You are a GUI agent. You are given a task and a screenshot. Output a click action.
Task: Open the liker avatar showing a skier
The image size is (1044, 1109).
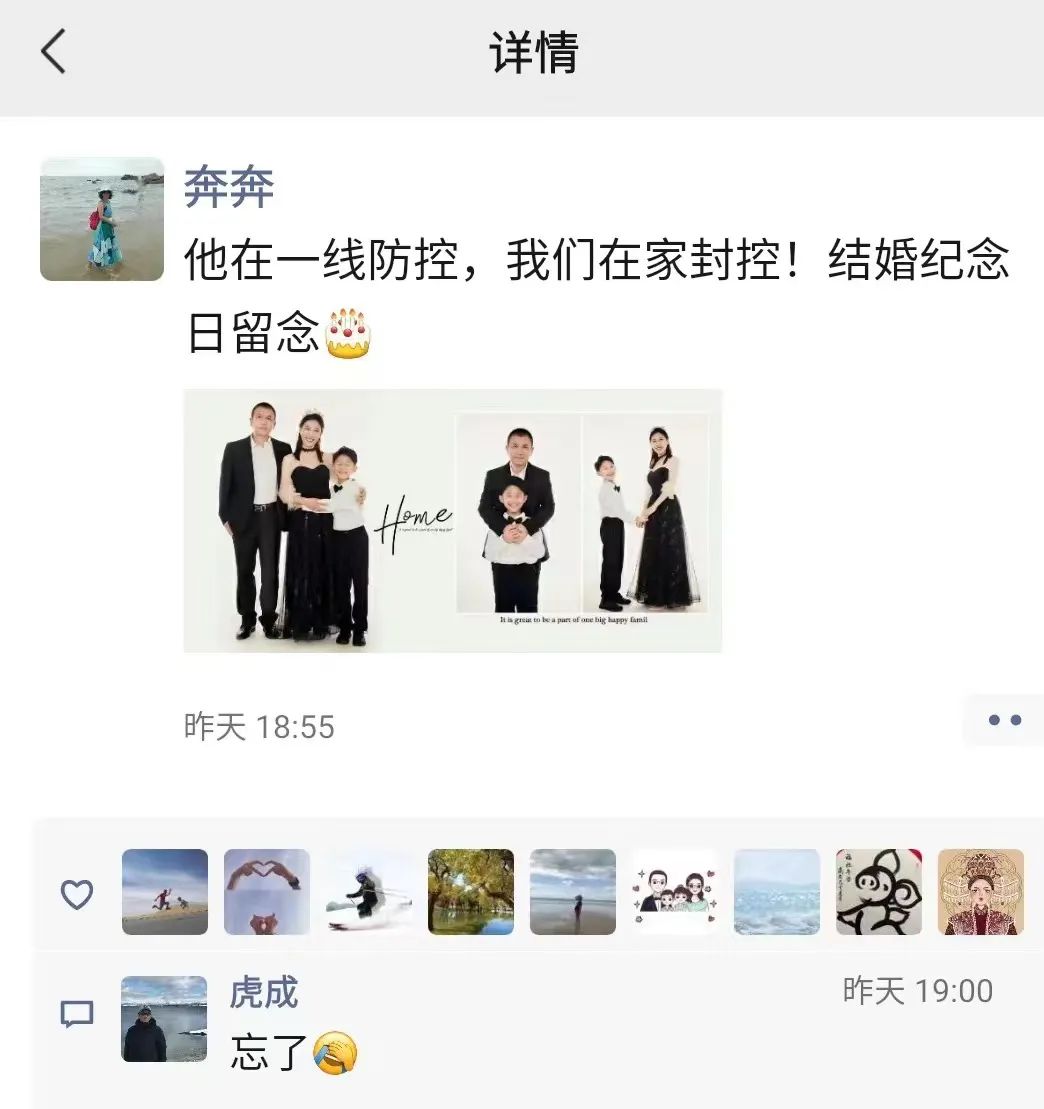tap(369, 892)
